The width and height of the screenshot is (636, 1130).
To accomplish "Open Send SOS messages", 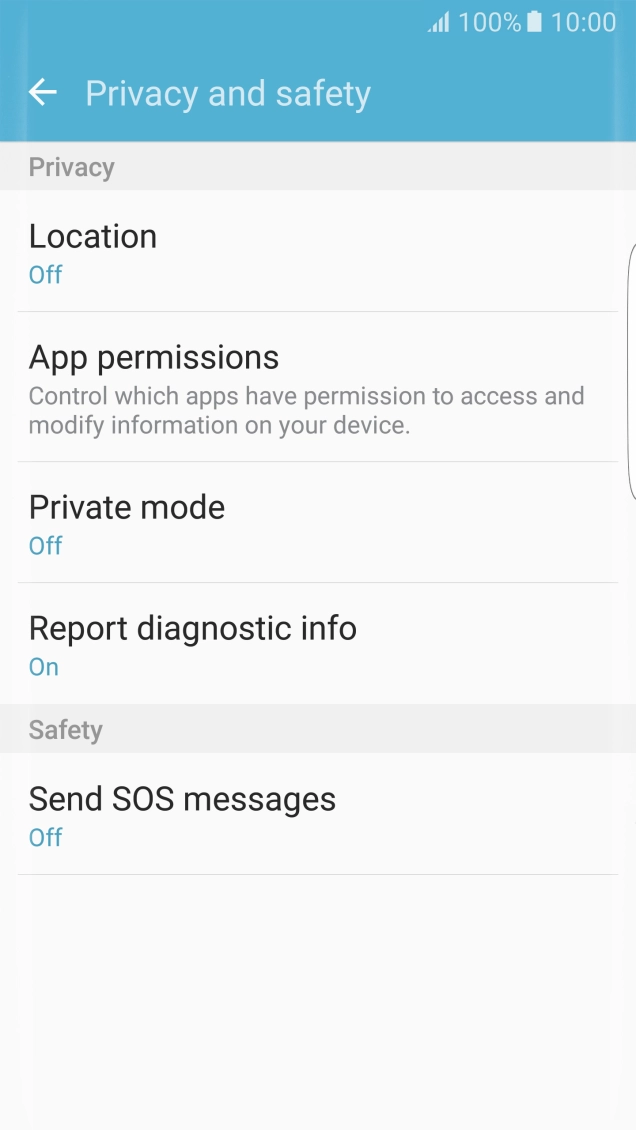I will 318,814.
